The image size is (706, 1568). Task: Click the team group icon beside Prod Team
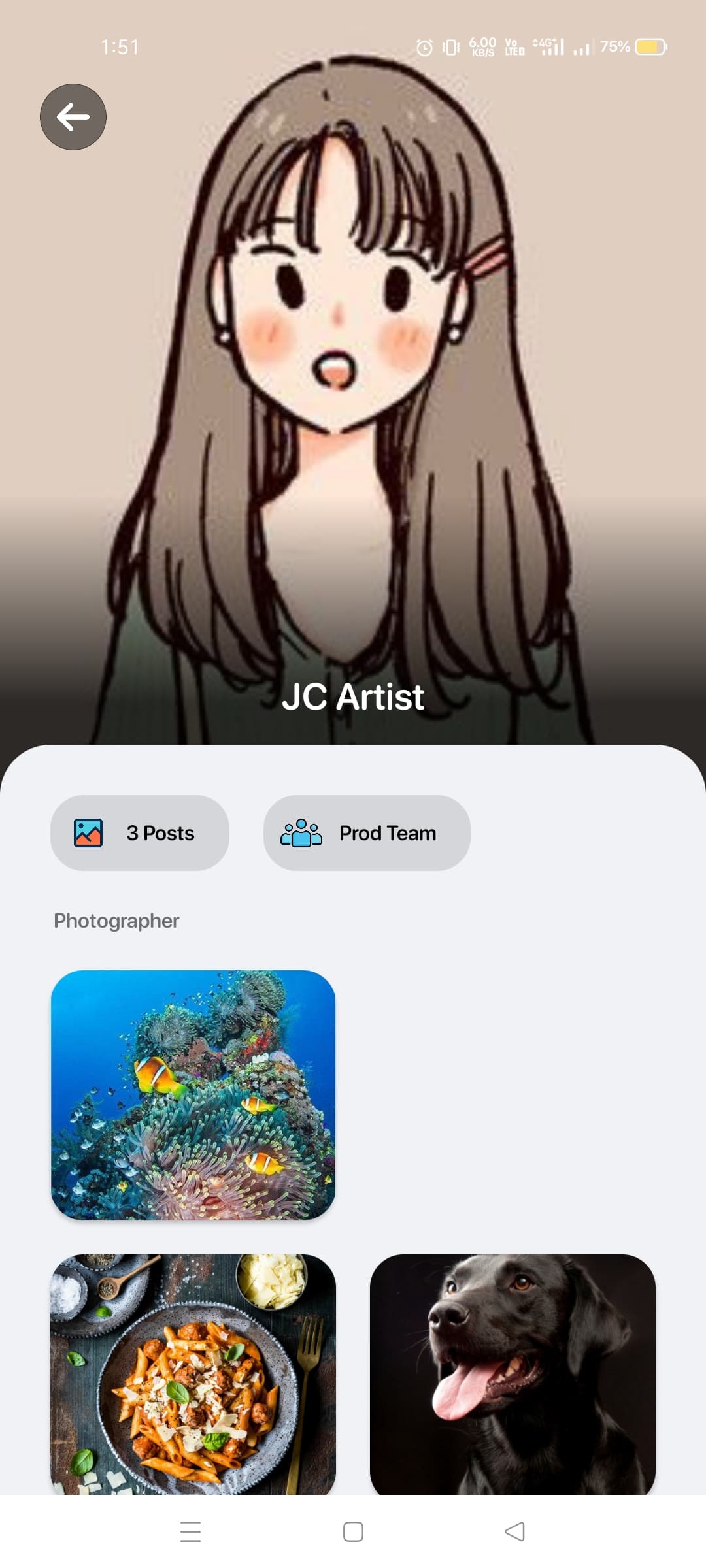tap(301, 832)
